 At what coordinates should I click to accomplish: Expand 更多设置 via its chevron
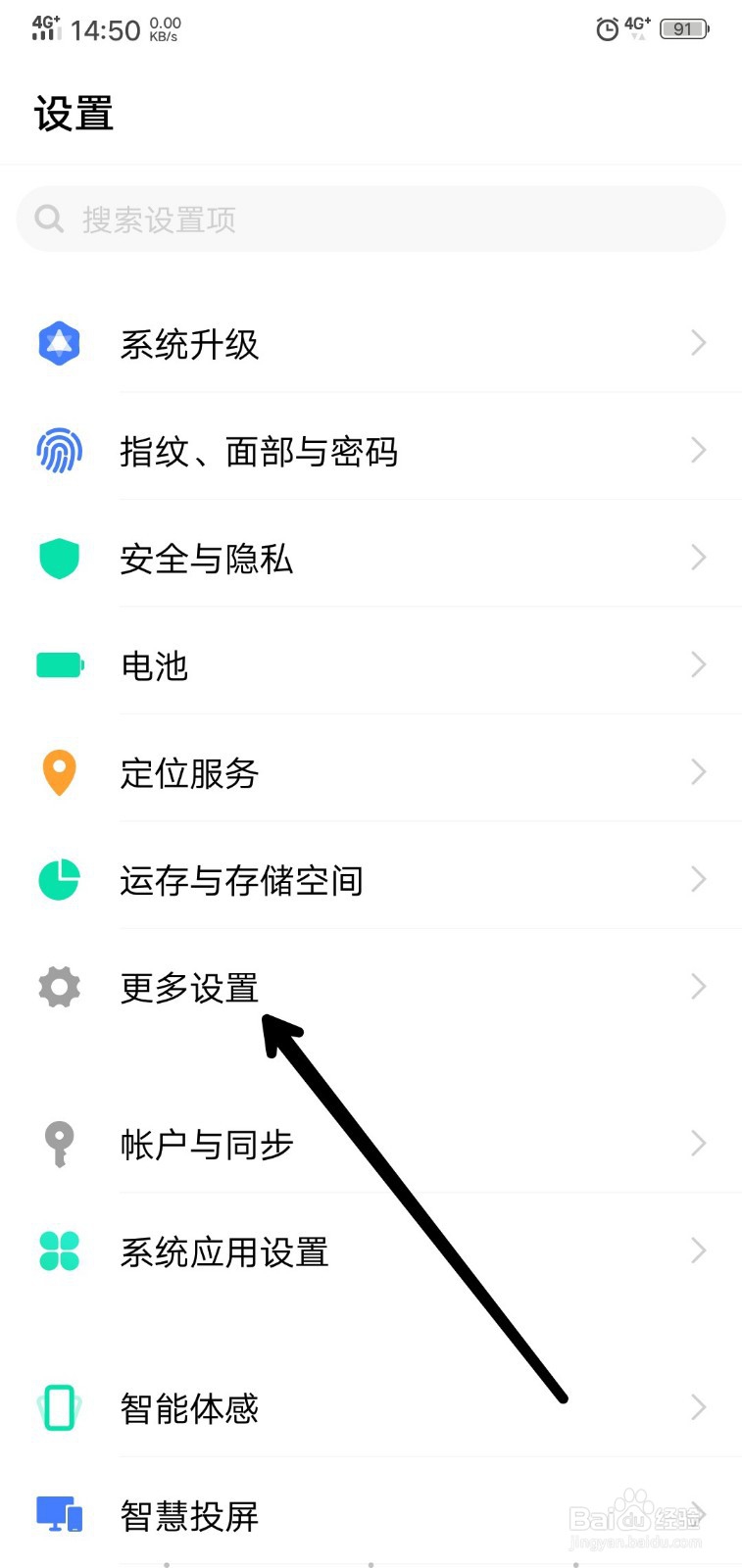(698, 987)
